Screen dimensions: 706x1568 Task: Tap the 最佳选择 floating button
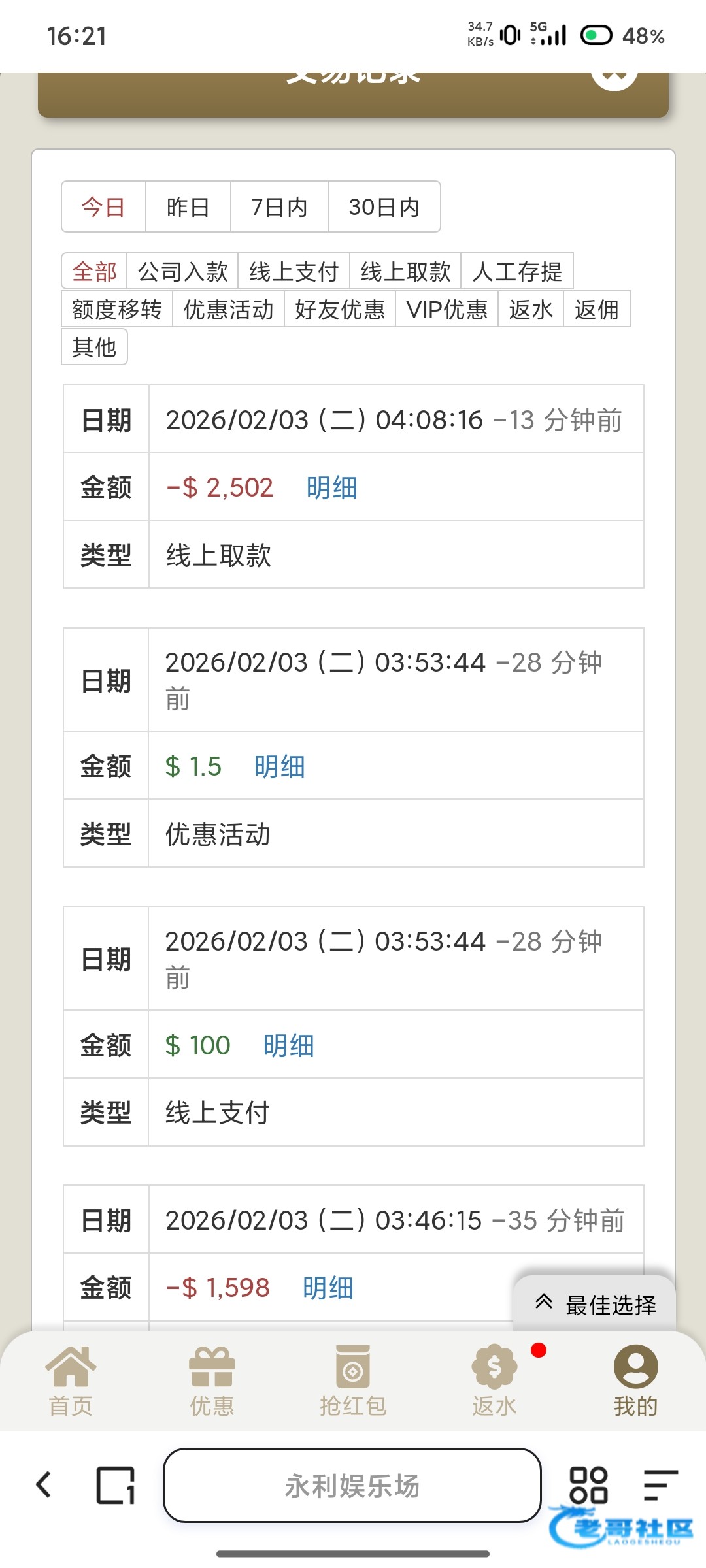595,1305
